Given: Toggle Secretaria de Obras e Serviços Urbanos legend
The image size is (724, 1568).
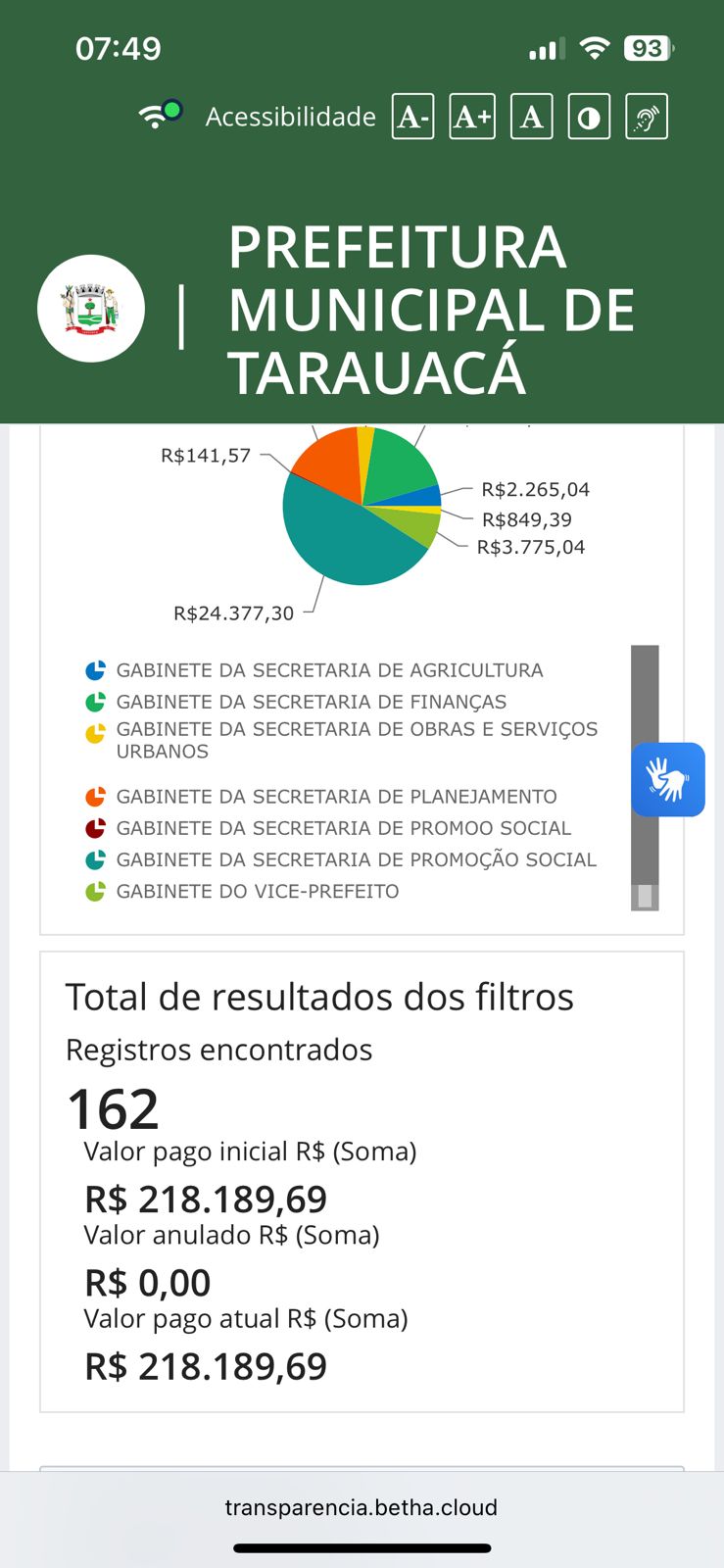Looking at the screenshot, I should click(x=342, y=740).
